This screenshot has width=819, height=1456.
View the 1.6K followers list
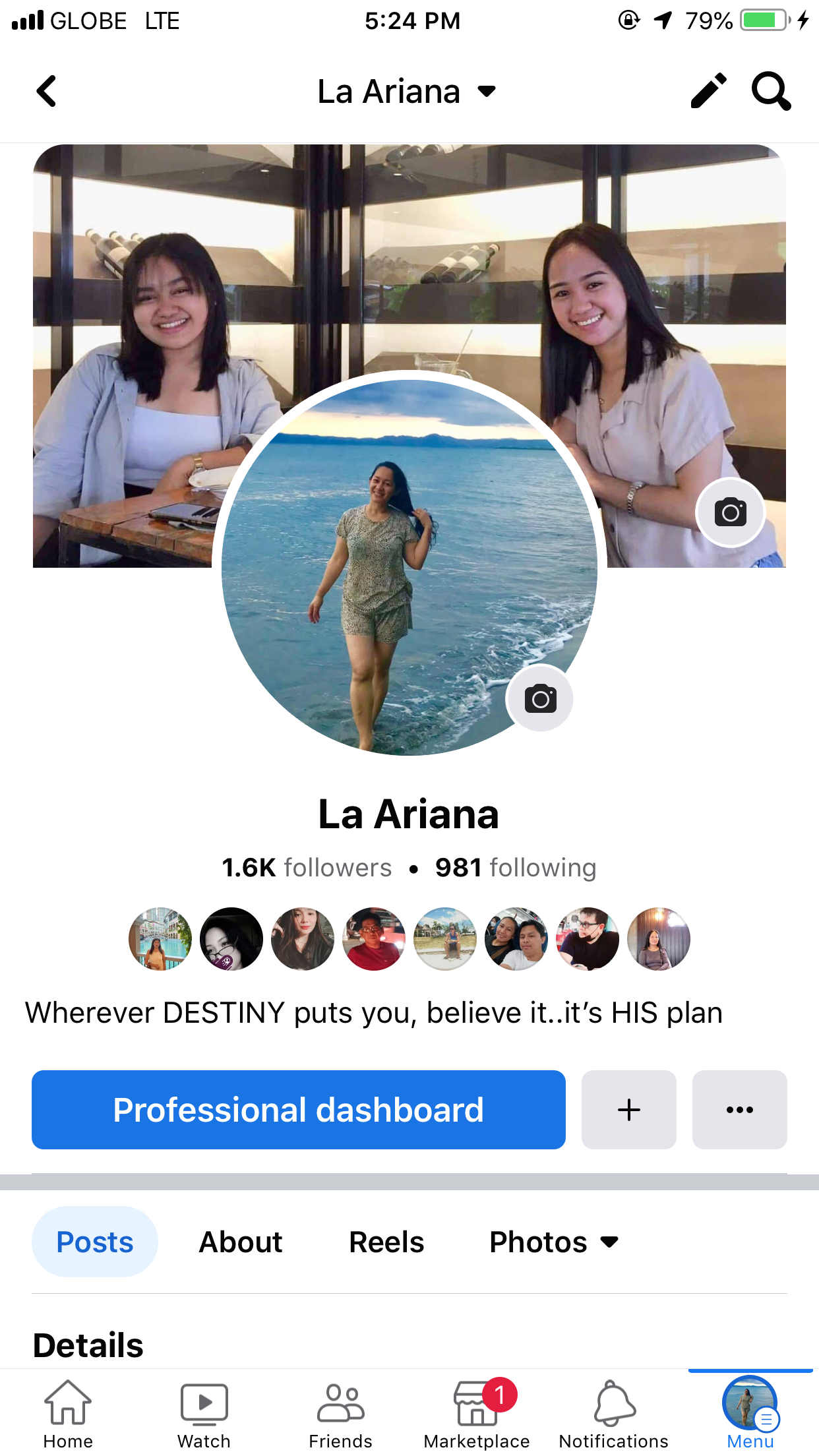tap(307, 868)
